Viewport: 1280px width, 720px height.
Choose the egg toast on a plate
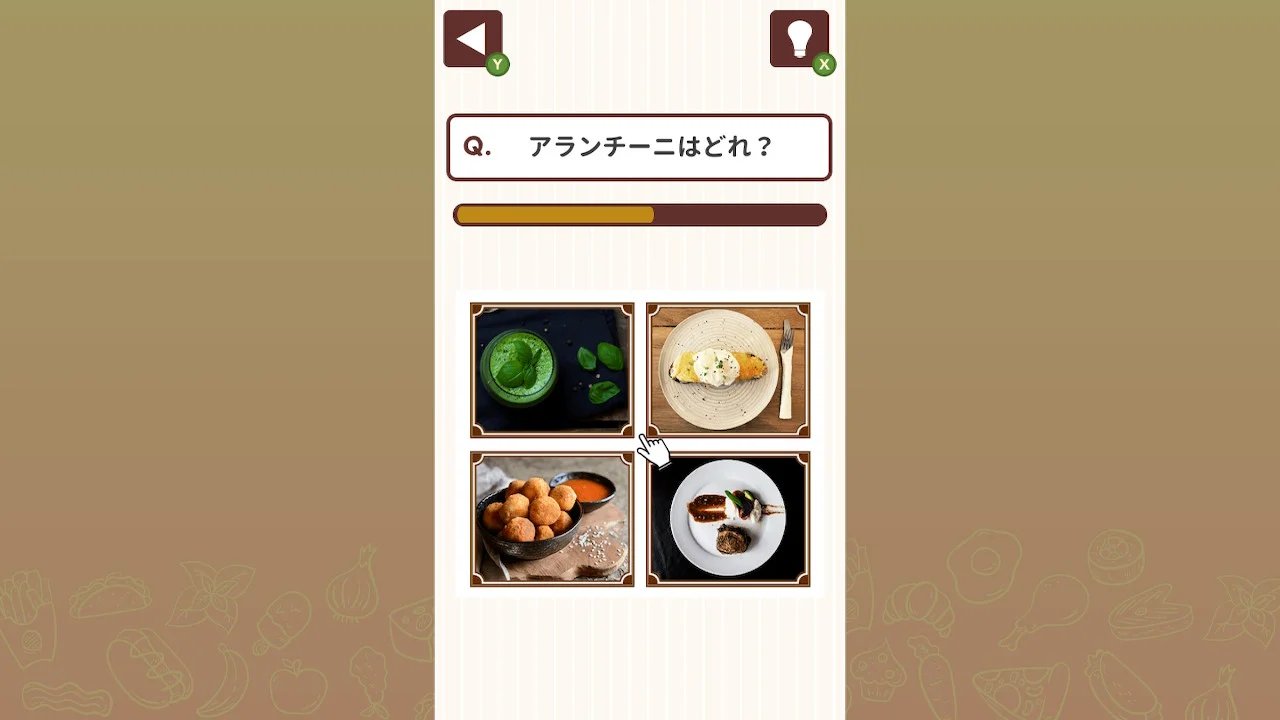tap(728, 370)
